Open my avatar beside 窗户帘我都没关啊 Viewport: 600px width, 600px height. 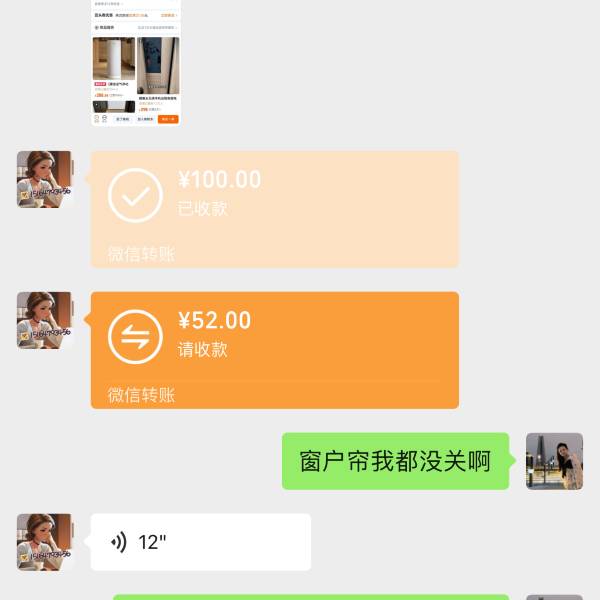point(554,461)
